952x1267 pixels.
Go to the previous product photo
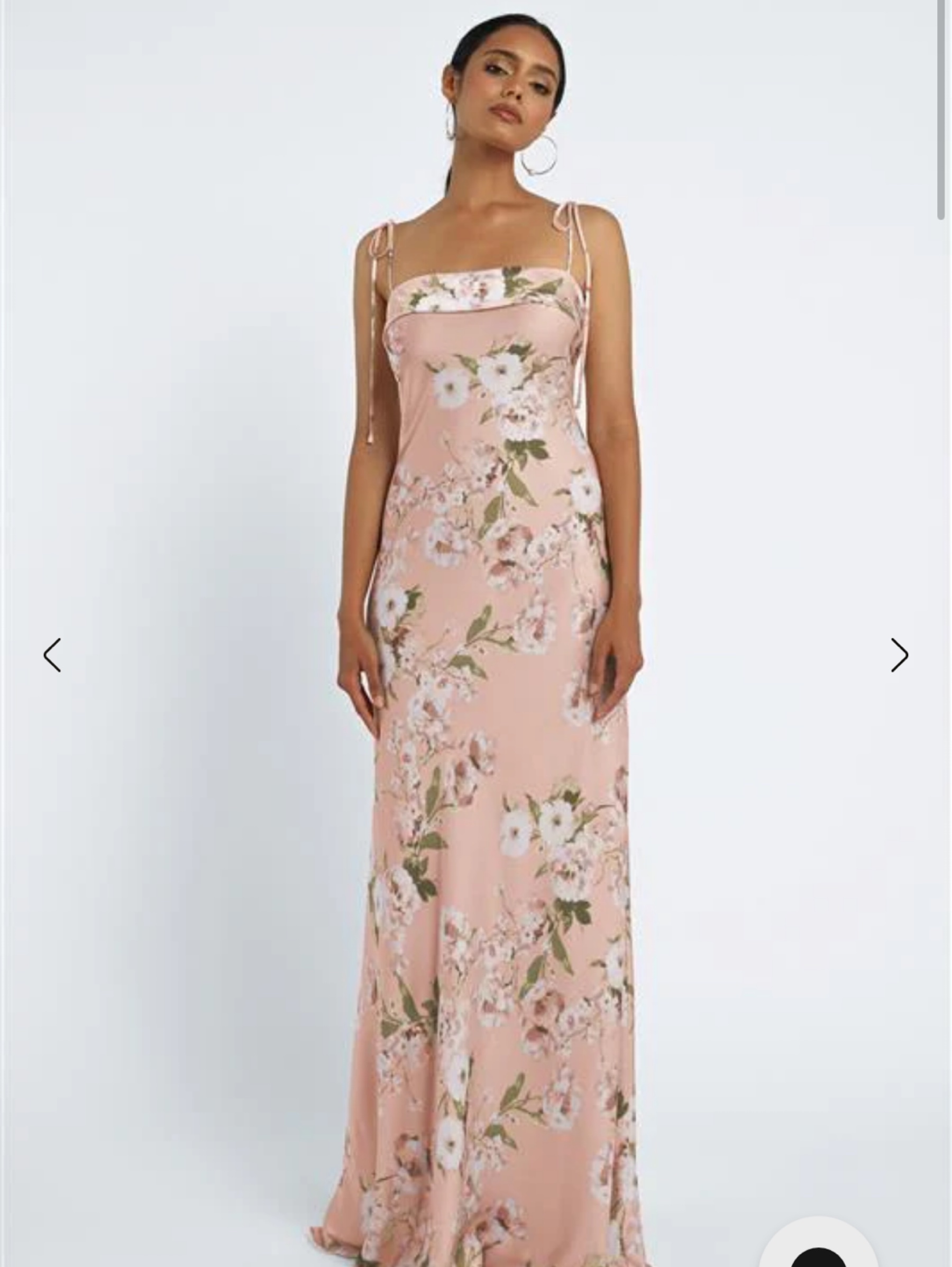click(52, 655)
